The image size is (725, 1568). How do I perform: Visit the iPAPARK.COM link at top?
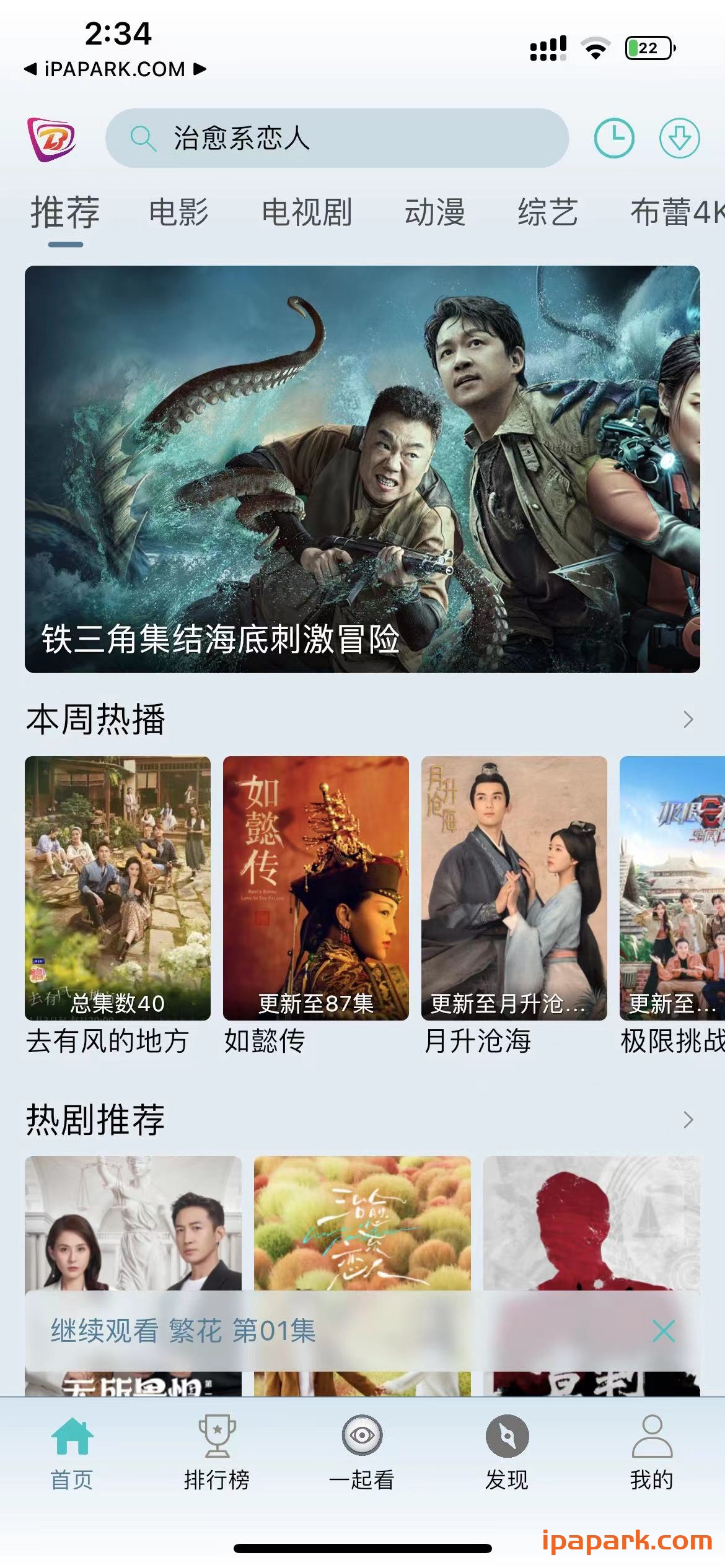(113, 69)
